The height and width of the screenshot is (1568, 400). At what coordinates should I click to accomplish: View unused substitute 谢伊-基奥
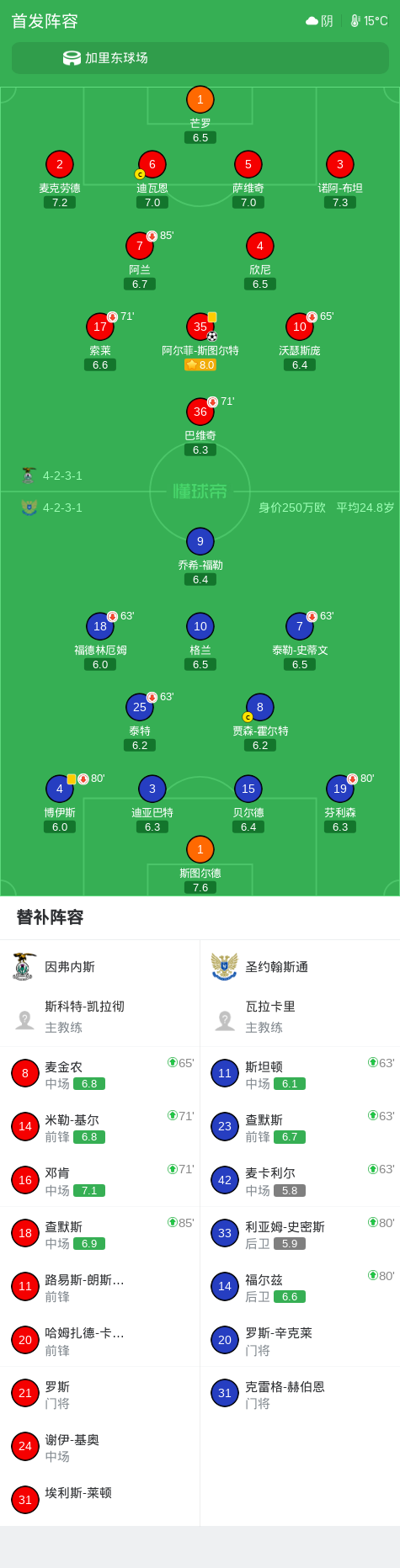click(x=100, y=1447)
